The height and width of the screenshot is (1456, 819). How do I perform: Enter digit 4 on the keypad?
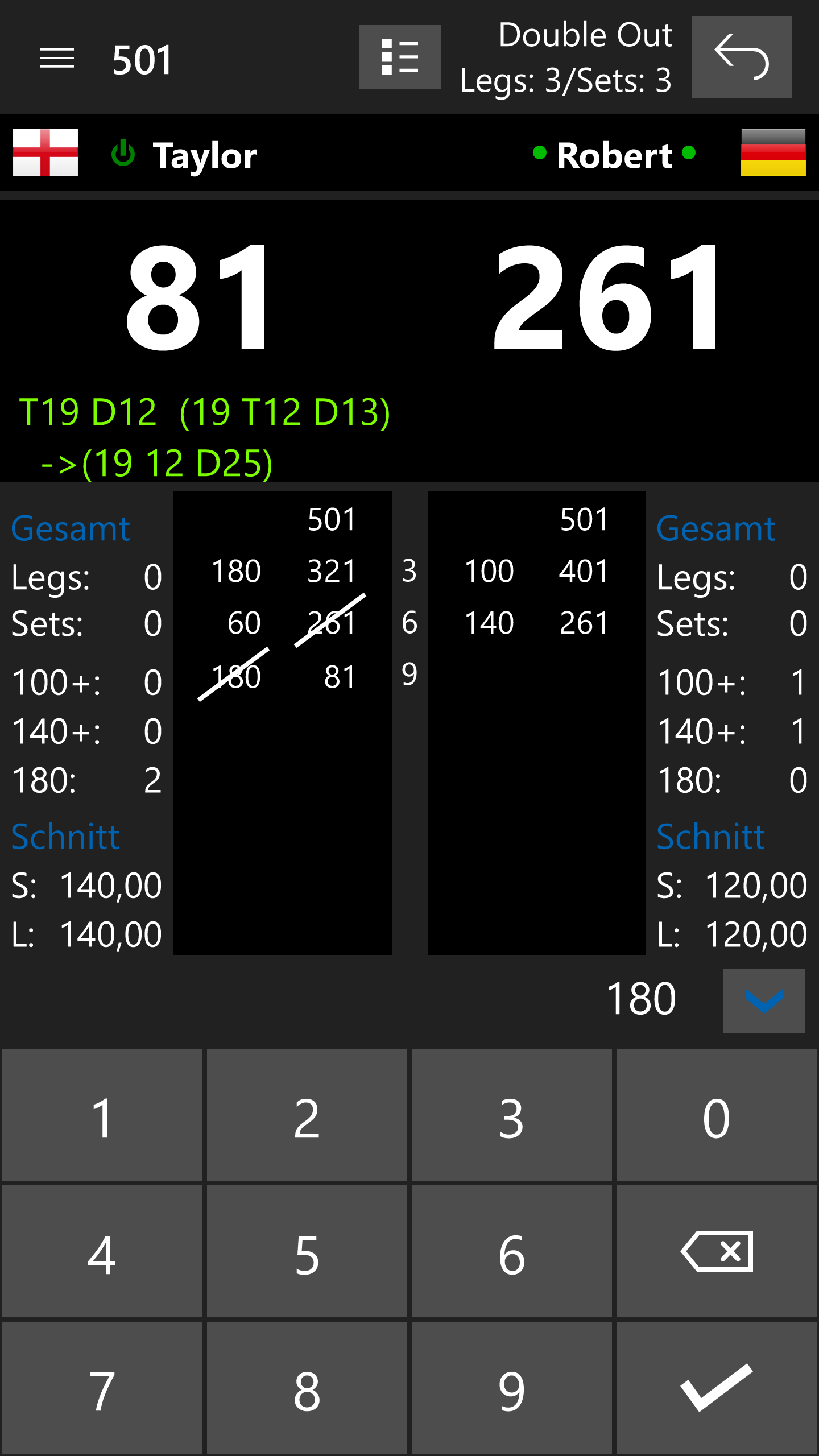point(102,1252)
